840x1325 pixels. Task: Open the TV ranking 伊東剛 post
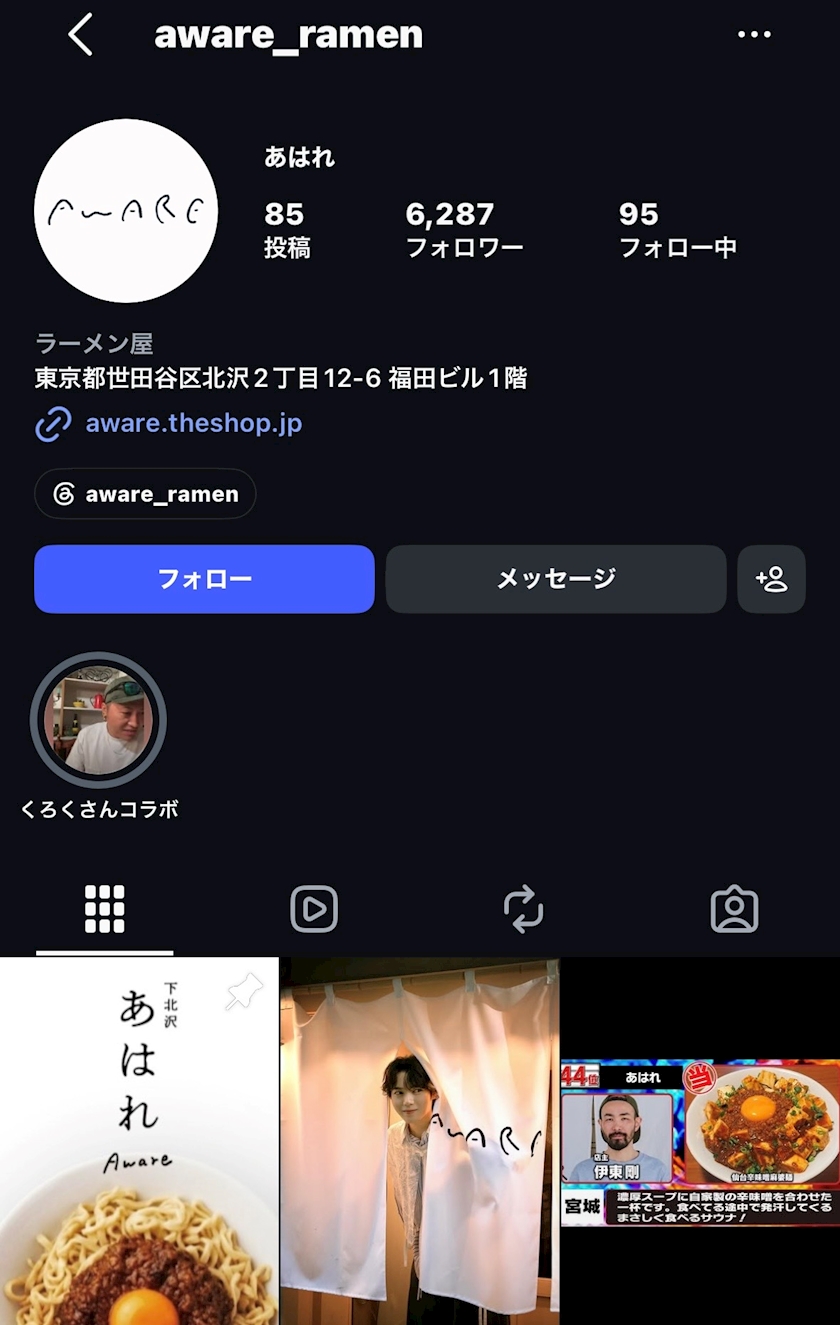coord(700,1141)
